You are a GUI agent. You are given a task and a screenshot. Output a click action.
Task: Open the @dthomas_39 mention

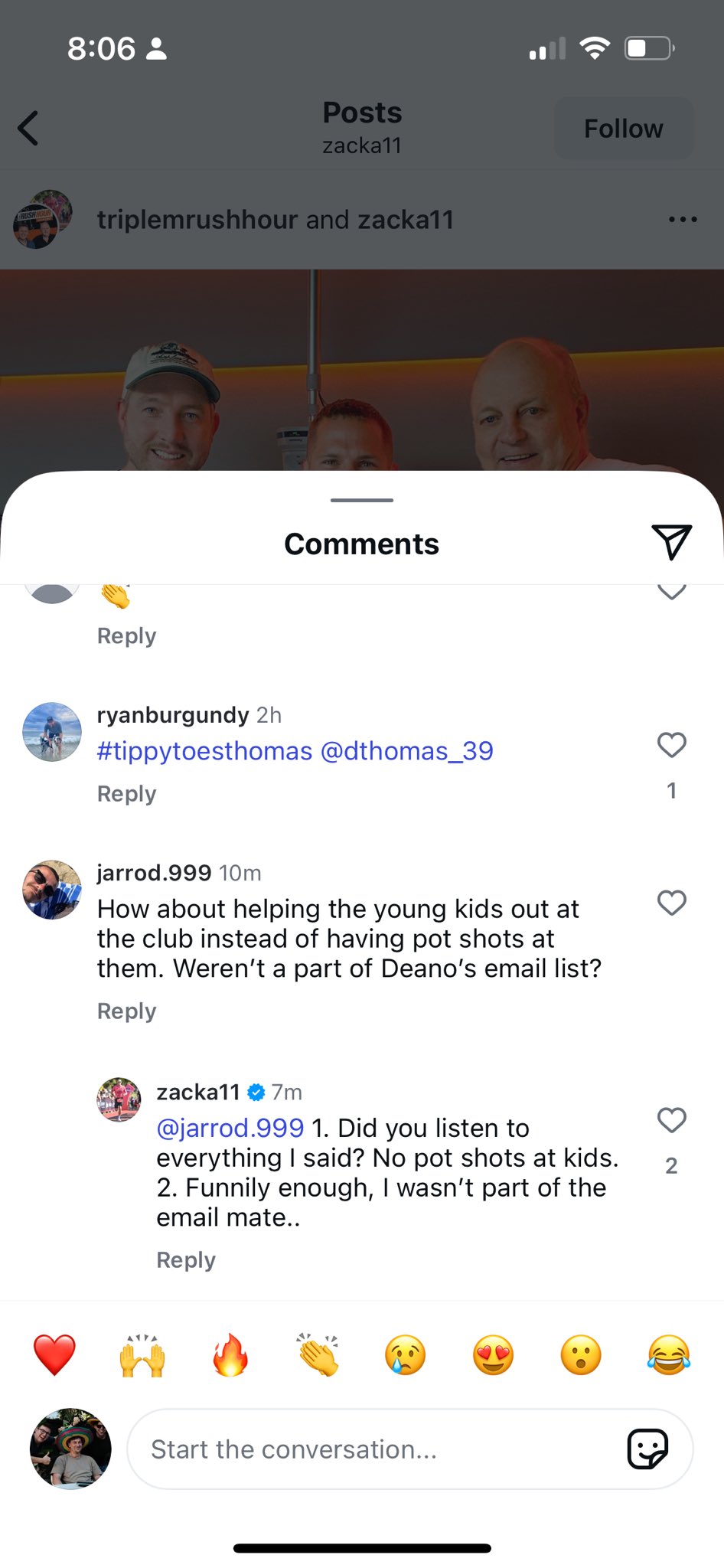pyautogui.click(x=406, y=751)
